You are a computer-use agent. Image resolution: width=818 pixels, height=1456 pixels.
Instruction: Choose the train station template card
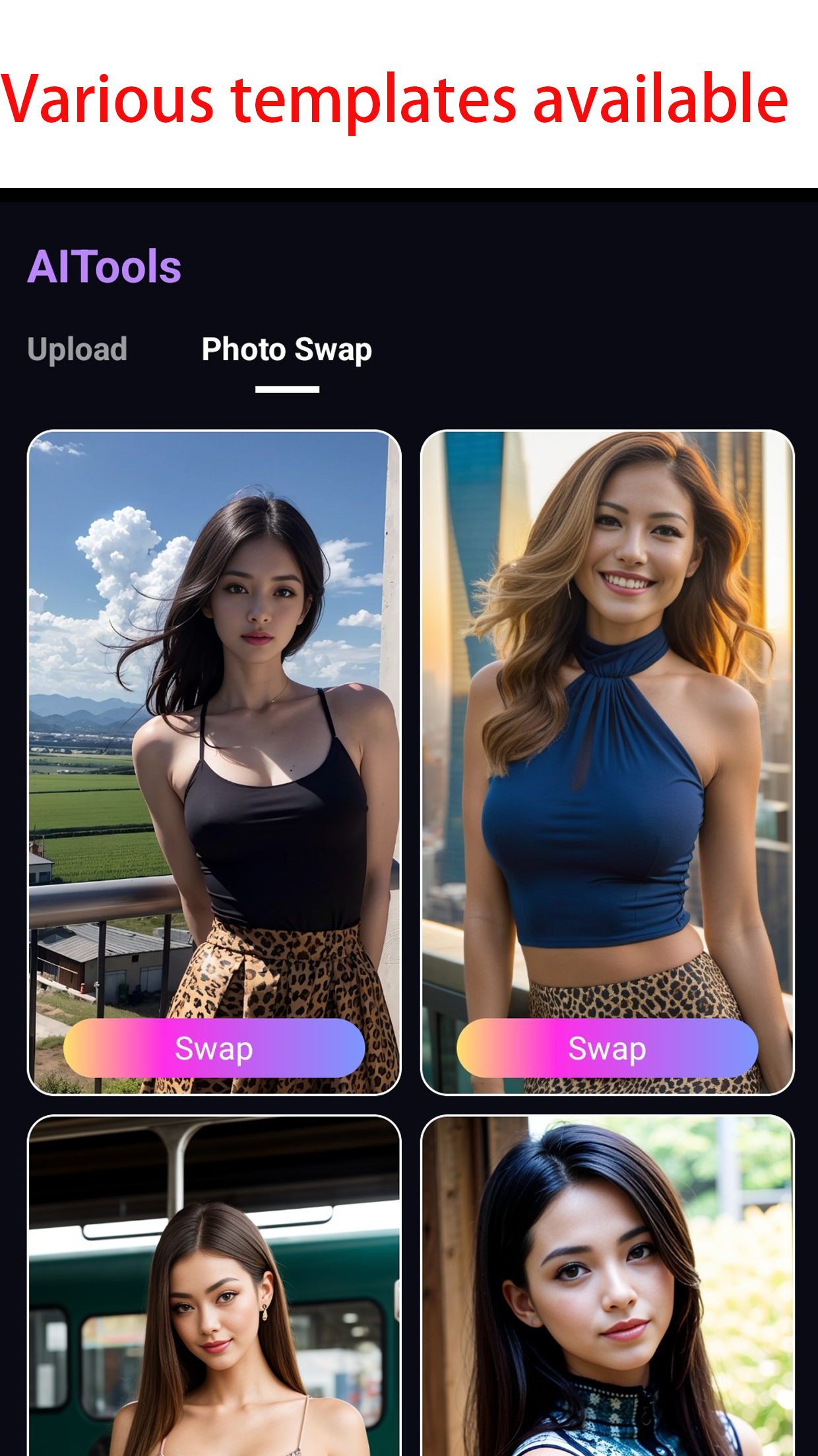[x=214, y=1286]
